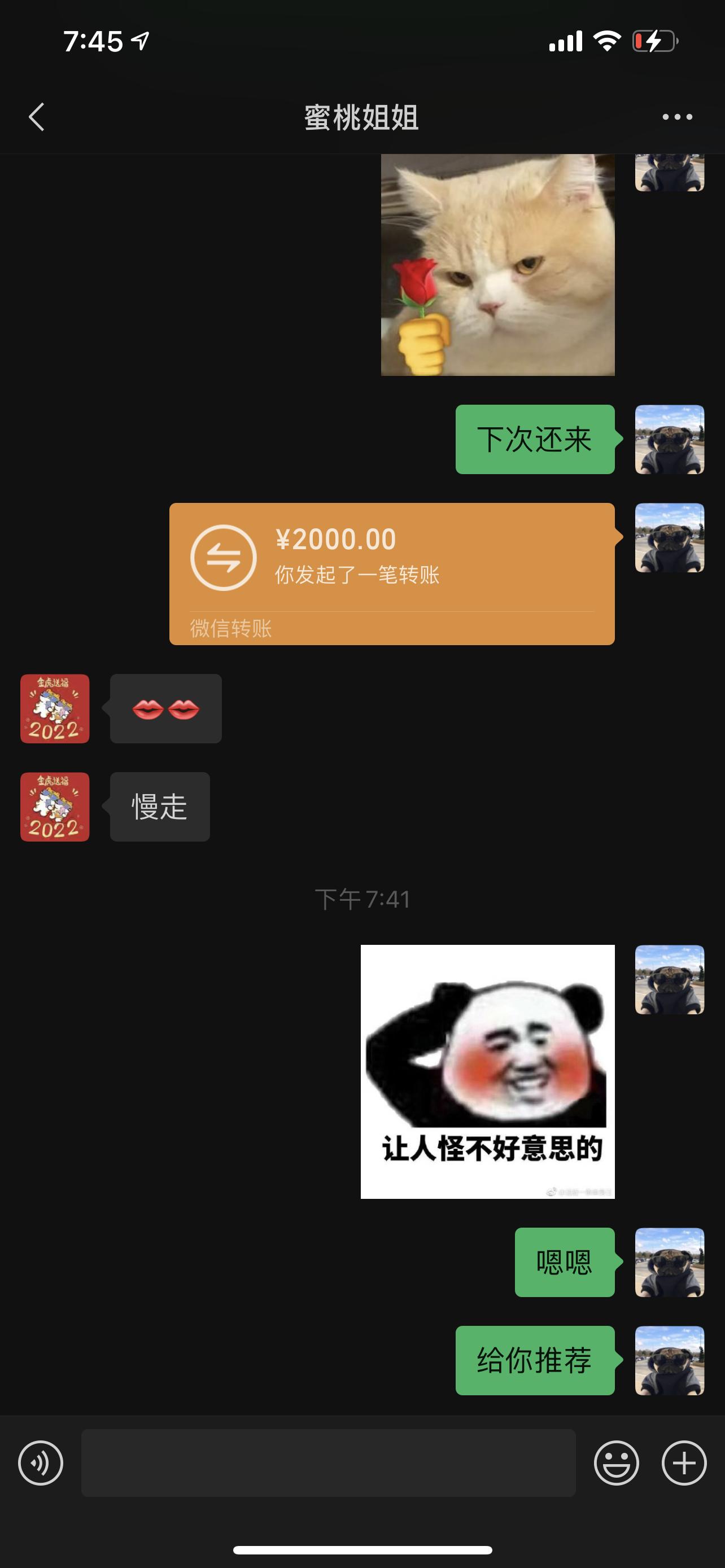
Task: Open the plus attachments menu
Action: pos(684,1462)
